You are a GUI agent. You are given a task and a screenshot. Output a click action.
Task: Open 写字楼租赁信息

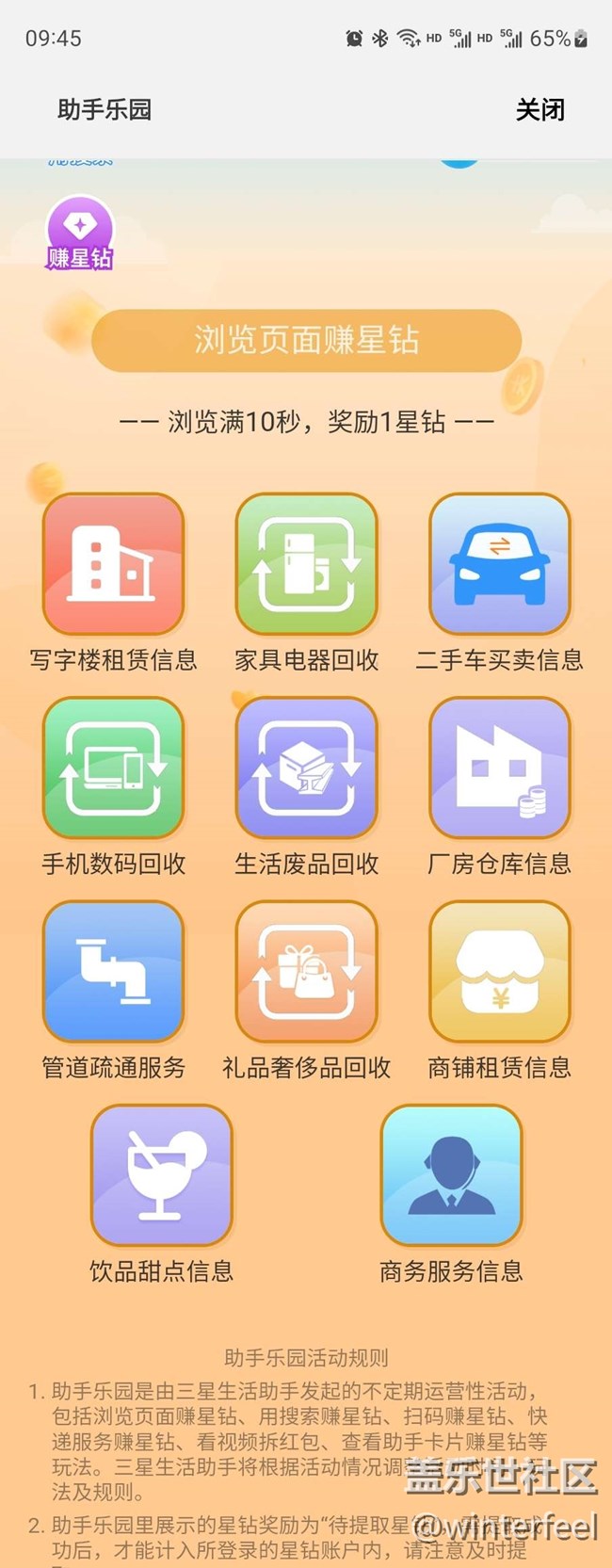point(114,564)
